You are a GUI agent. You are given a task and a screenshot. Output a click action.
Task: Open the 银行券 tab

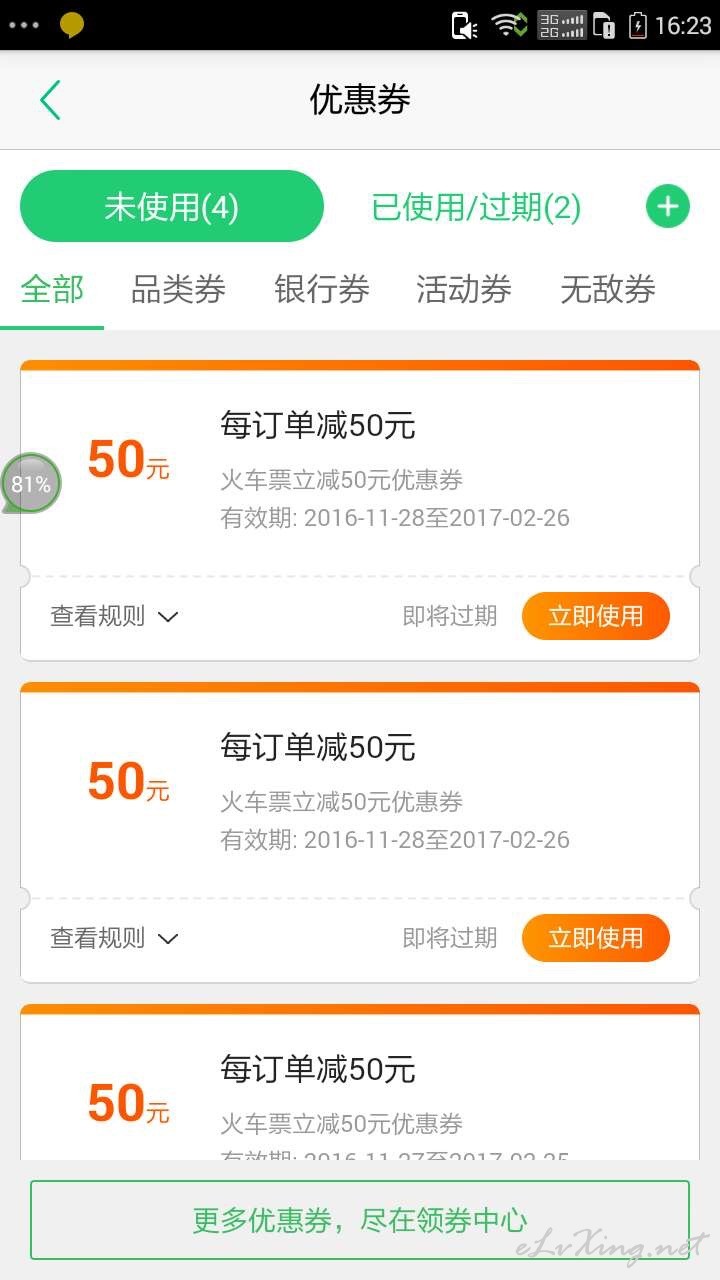click(322, 289)
